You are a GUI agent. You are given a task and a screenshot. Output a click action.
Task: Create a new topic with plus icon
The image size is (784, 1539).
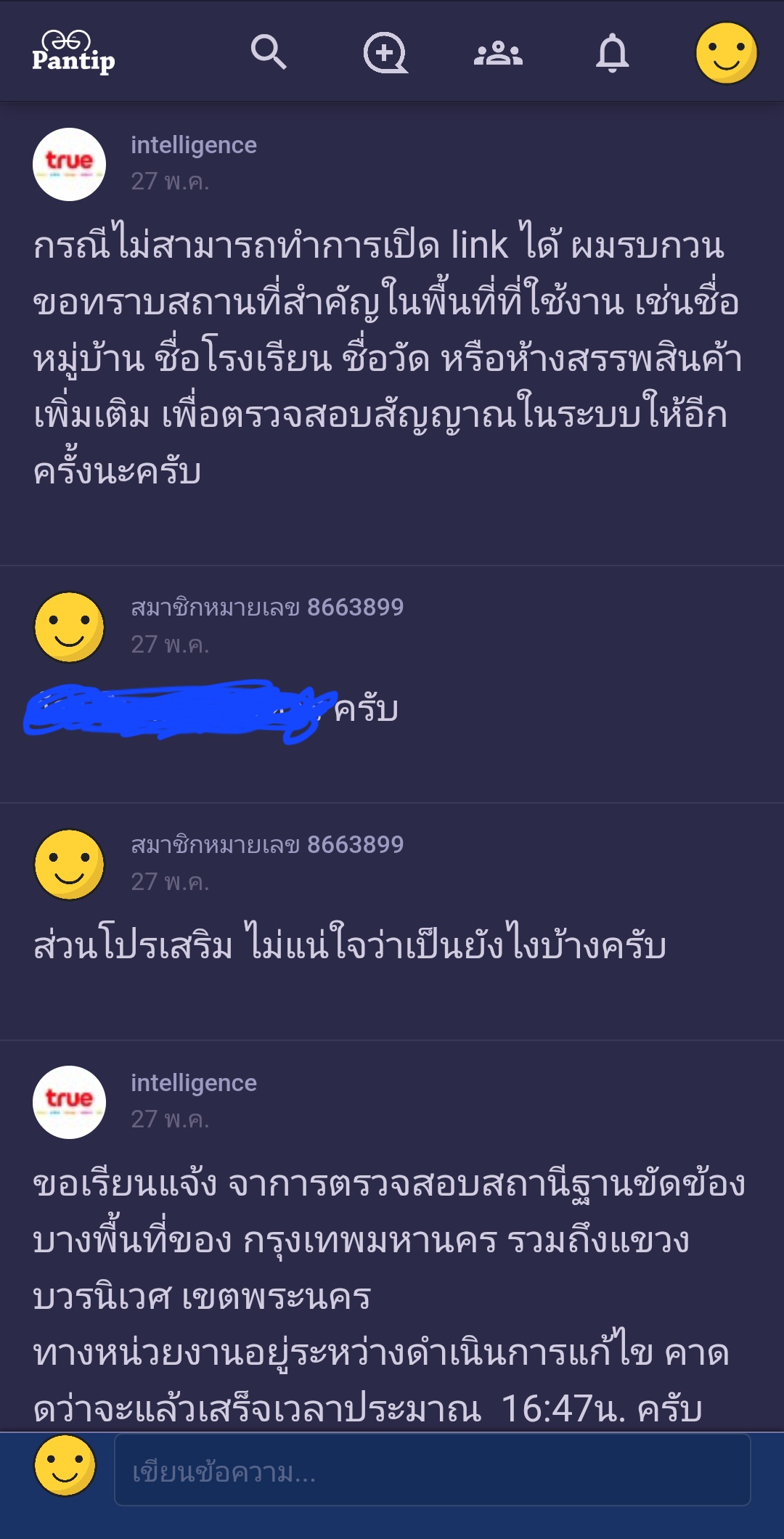[385, 52]
